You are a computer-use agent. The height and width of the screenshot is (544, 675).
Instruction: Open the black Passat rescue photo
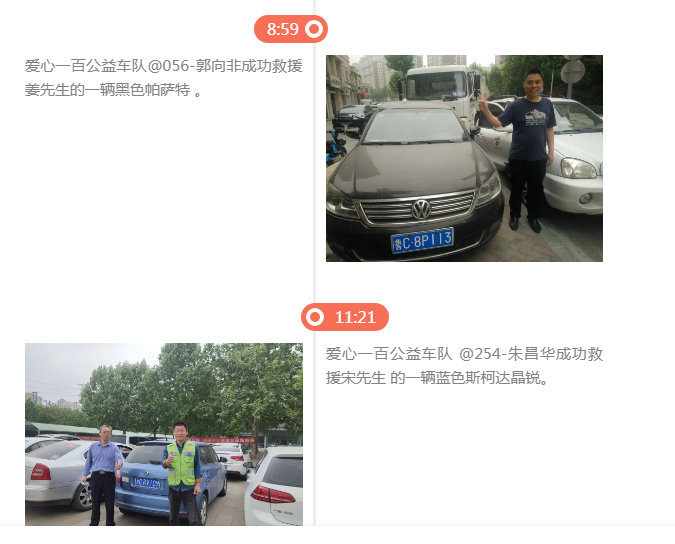(x=464, y=158)
